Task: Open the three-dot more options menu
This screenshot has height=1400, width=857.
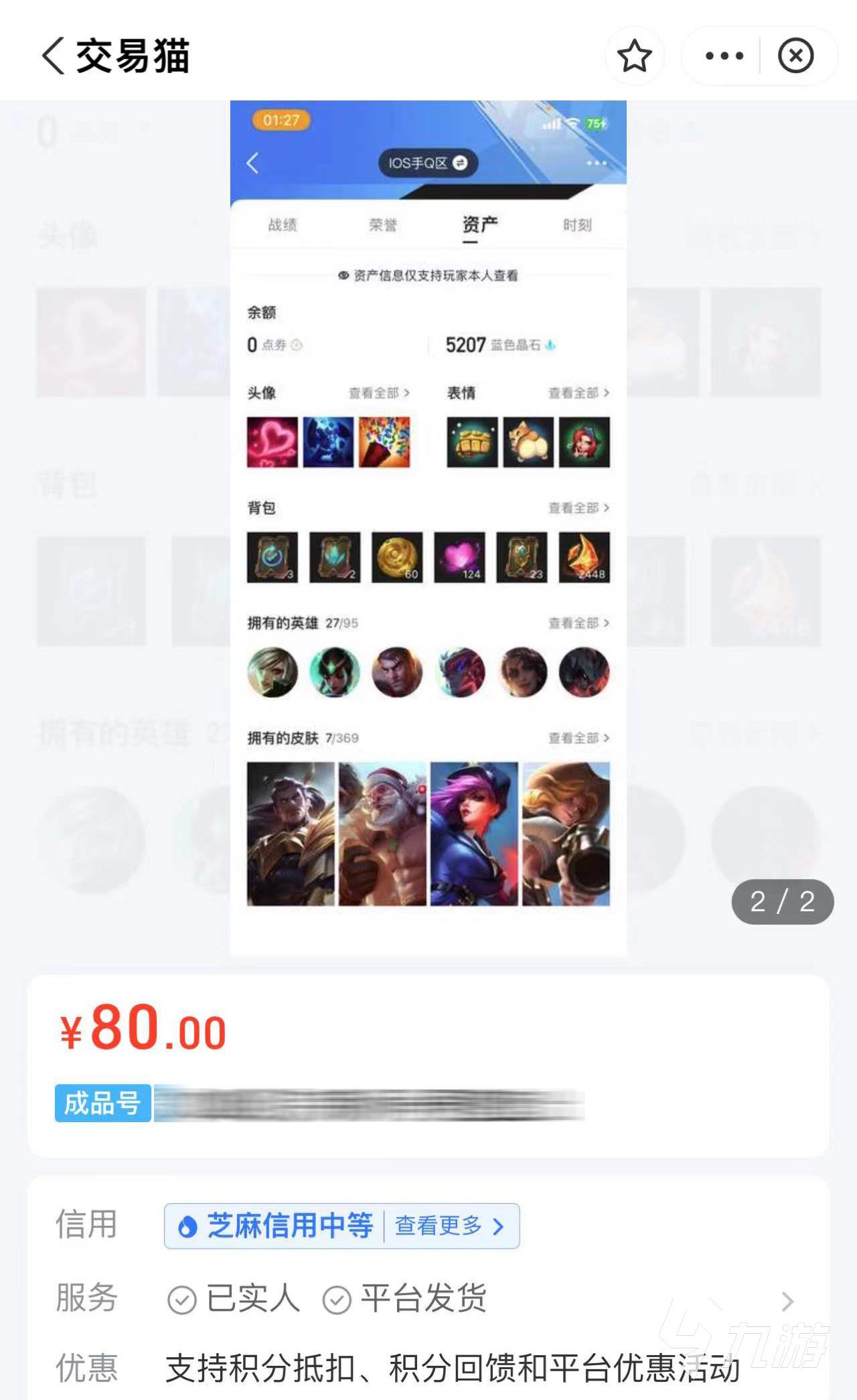Action: tap(724, 56)
